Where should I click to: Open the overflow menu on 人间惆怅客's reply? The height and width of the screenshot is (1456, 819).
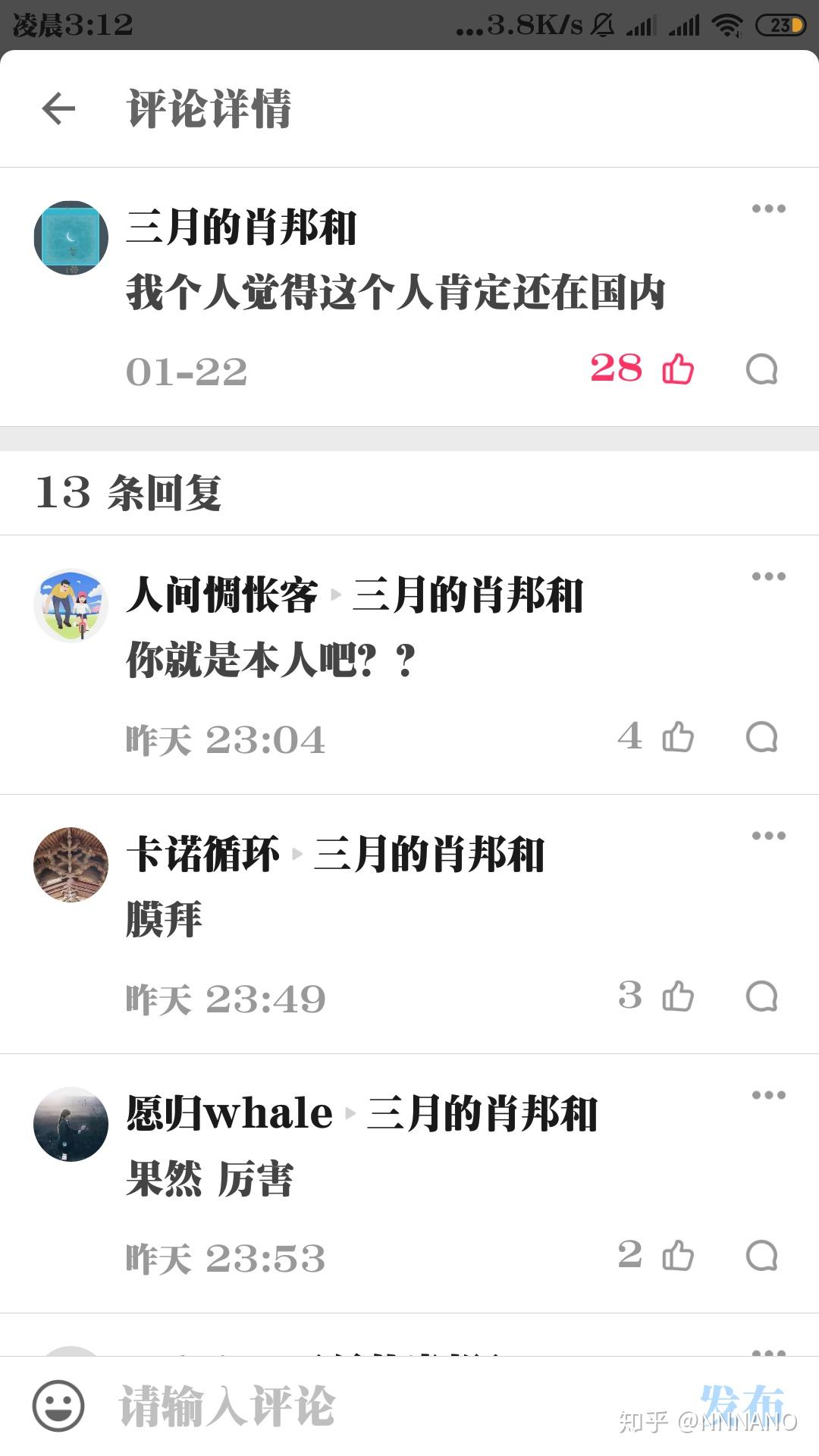(x=768, y=576)
